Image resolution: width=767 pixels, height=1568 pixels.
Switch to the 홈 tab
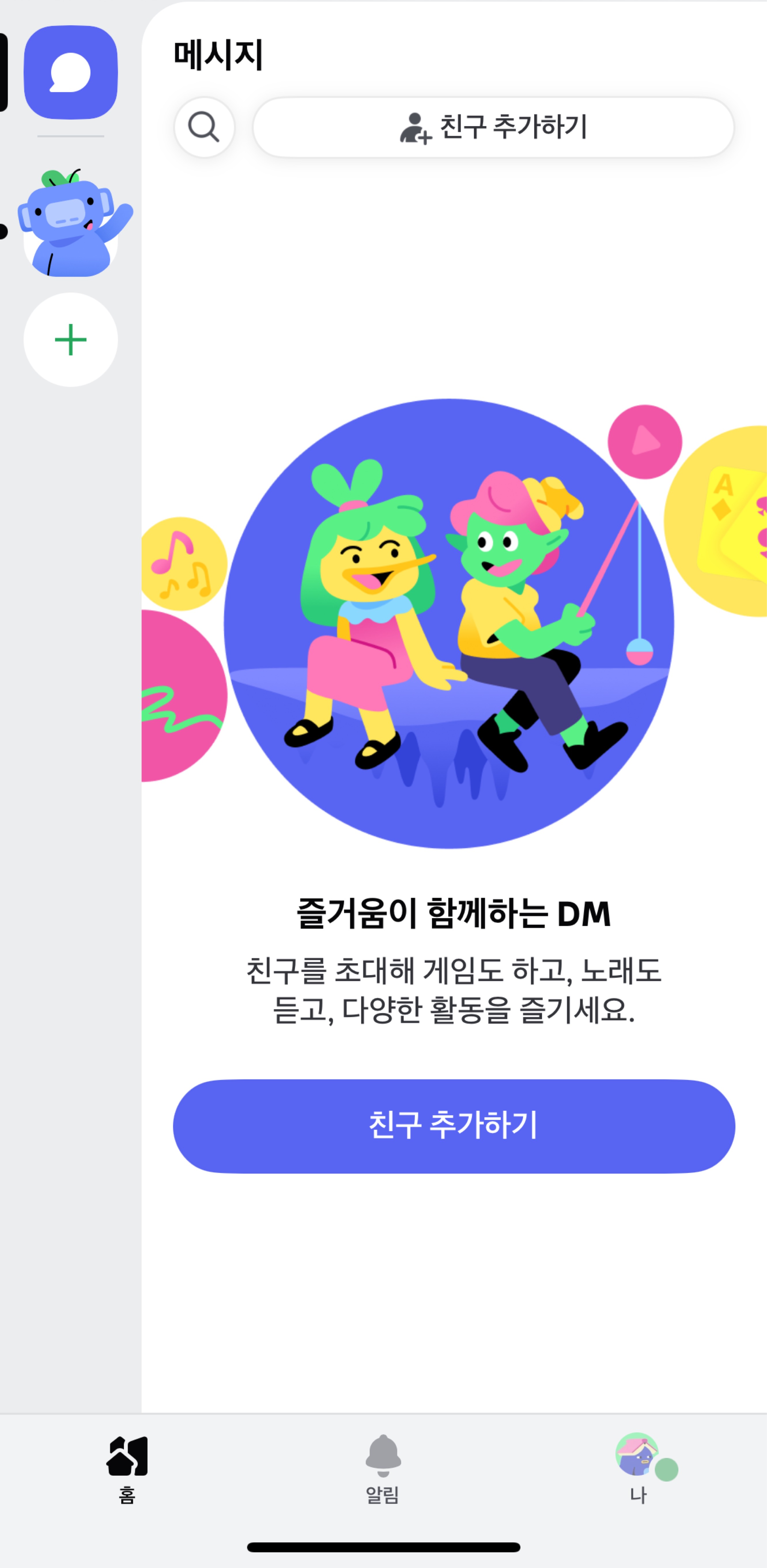pyautogui.click(x=127, y=1468)
